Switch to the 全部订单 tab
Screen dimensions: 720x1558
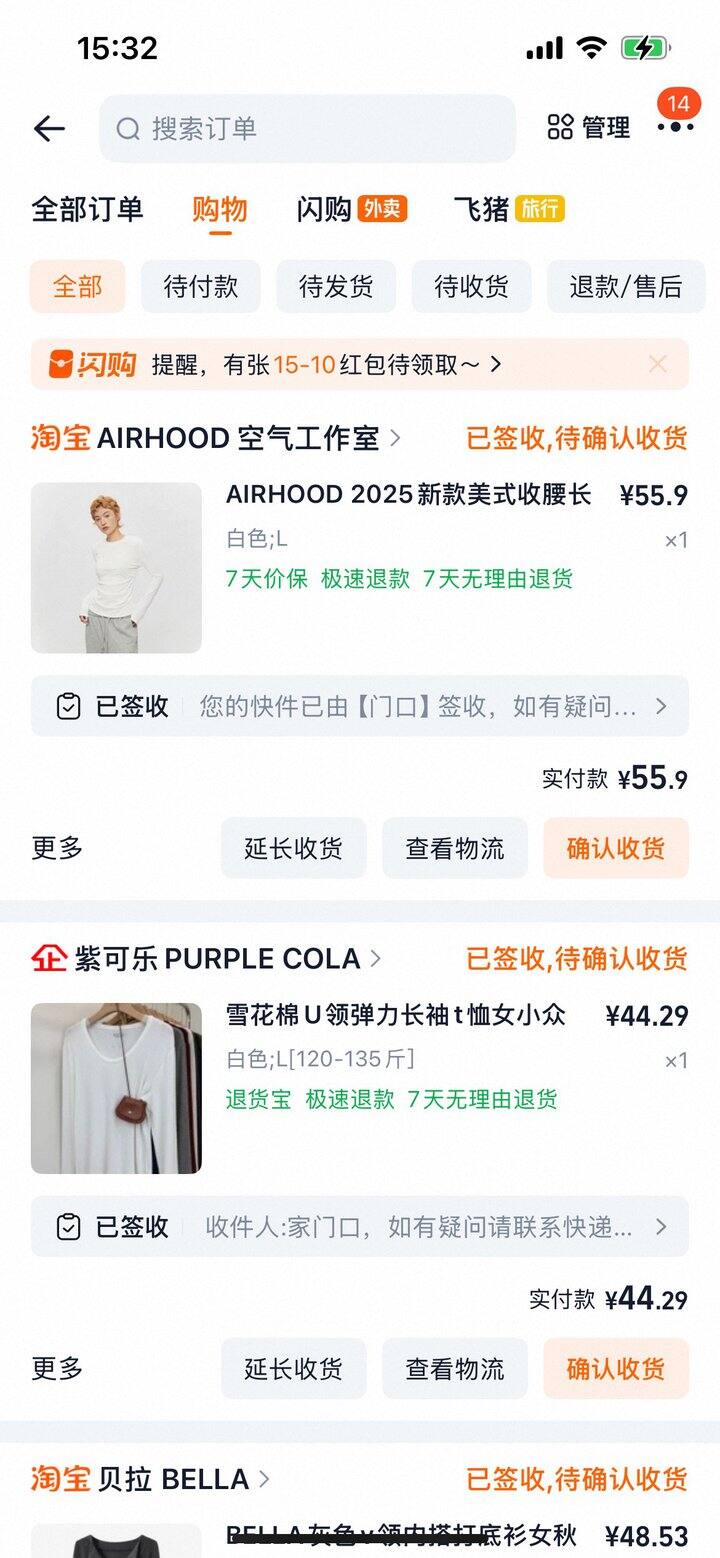pyautogui.click(x=87, y=209)
